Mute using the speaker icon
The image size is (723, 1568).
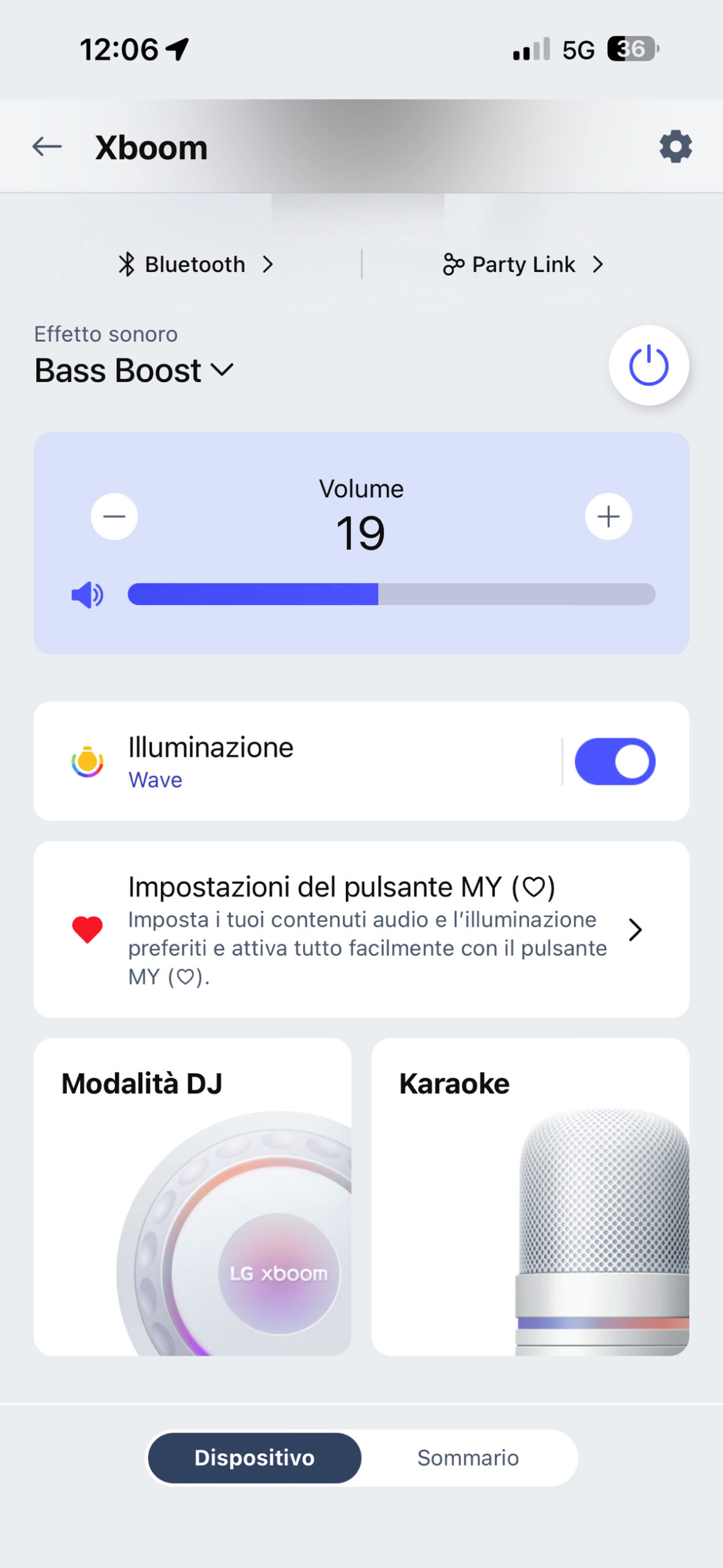pyautogui.click(x=87, y=595)
